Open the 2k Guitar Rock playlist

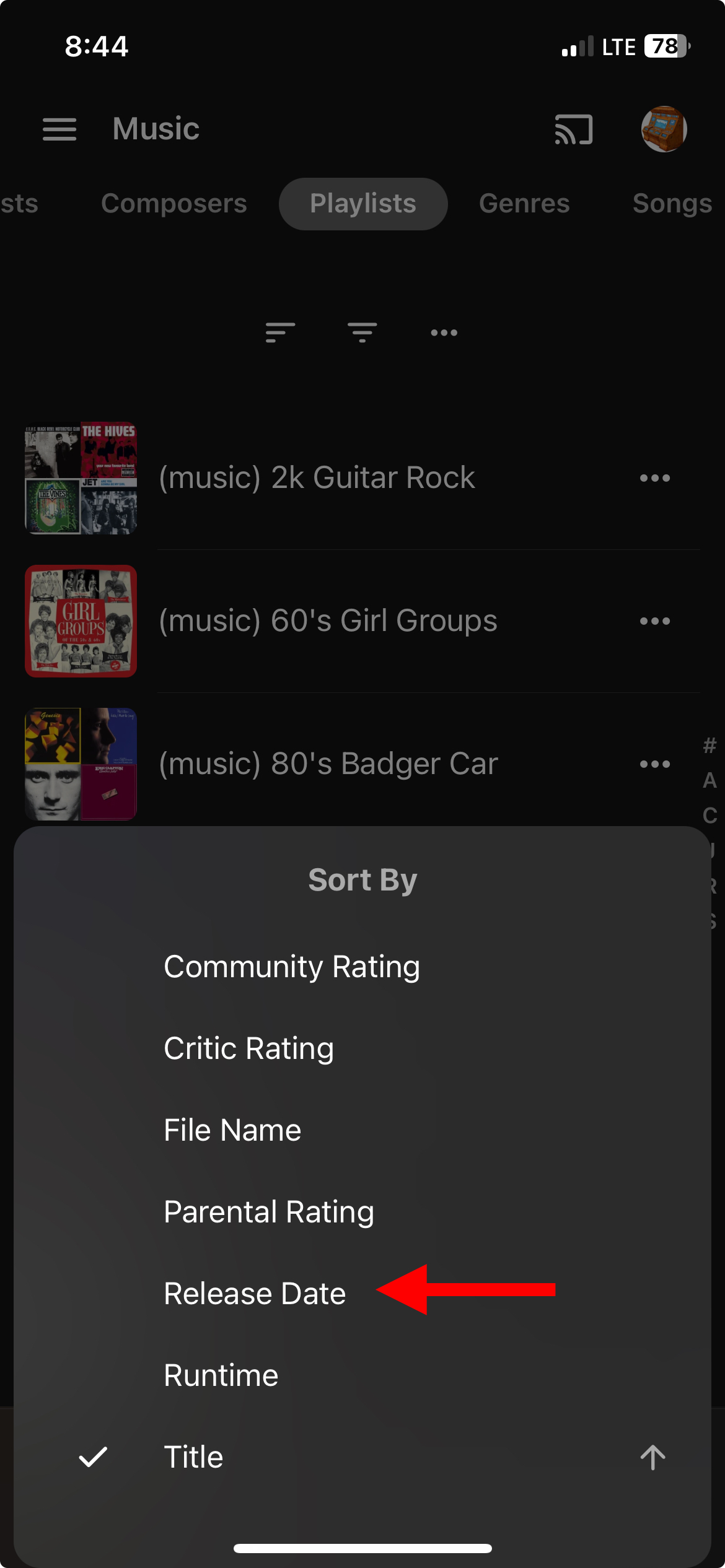pyautogui.click(x=316, y=478)
